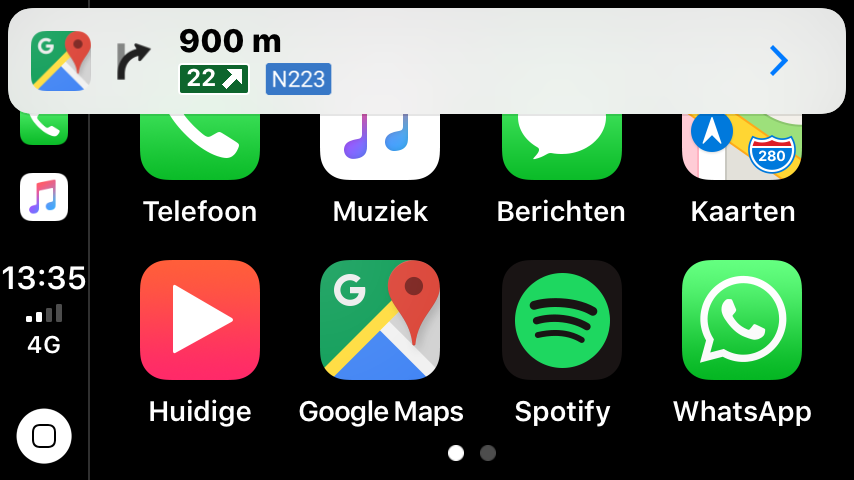The height and width of the screenshot is (480, 854).
Task: Open Music from the sidebar shortcut
Action: (44, 197)
